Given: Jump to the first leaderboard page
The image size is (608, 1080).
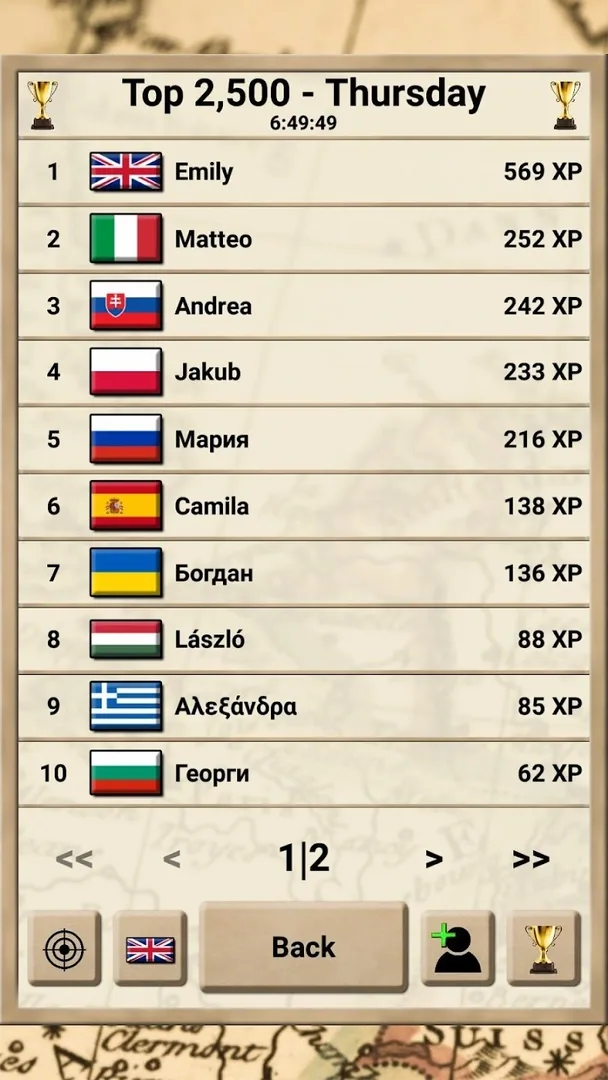Looking at the screenshot, I should pos(74,859).
